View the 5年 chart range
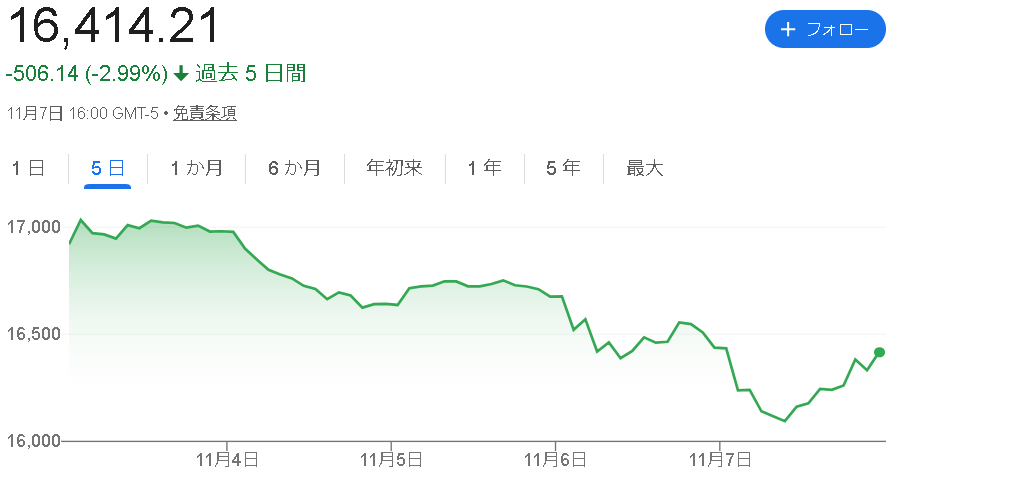The image size is (1021, 479). click(563, 168)
